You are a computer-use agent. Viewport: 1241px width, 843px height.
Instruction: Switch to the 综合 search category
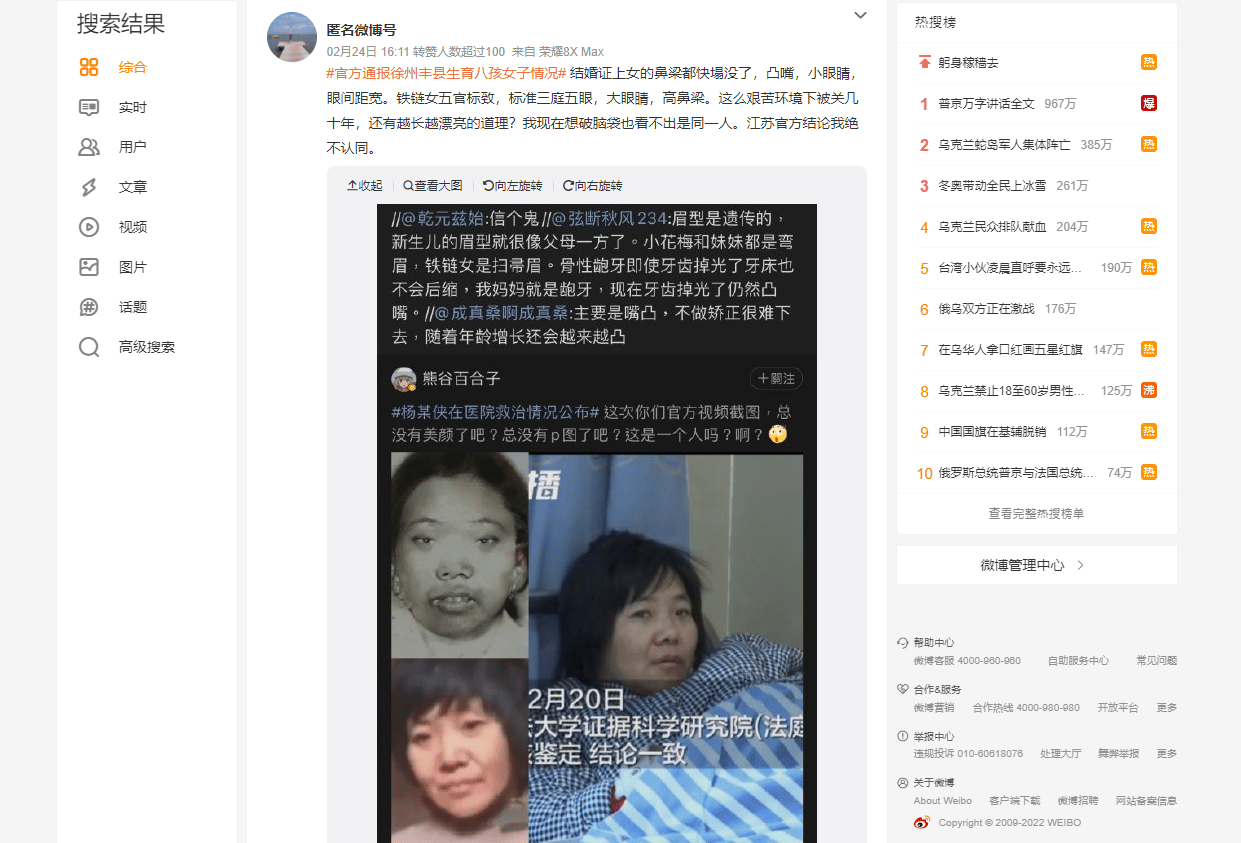[x=131, y=67]
